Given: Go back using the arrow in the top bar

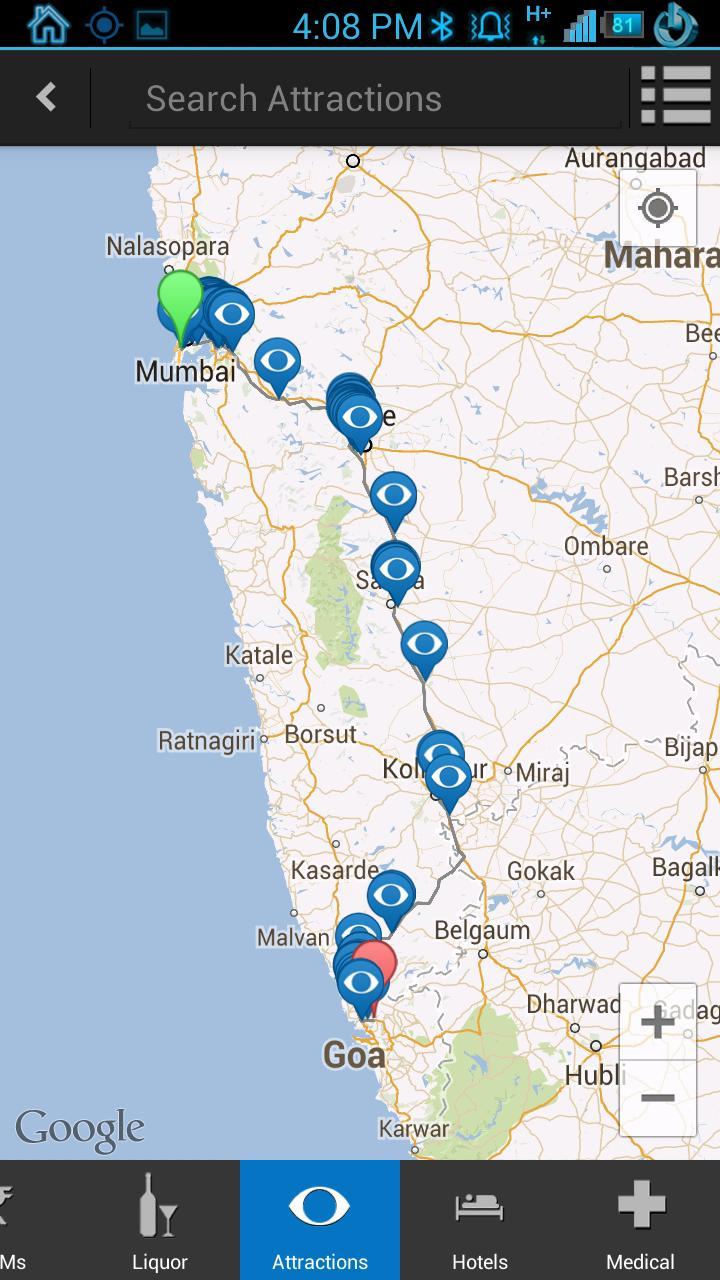Looking at the screenshot, I should (45, 97).
